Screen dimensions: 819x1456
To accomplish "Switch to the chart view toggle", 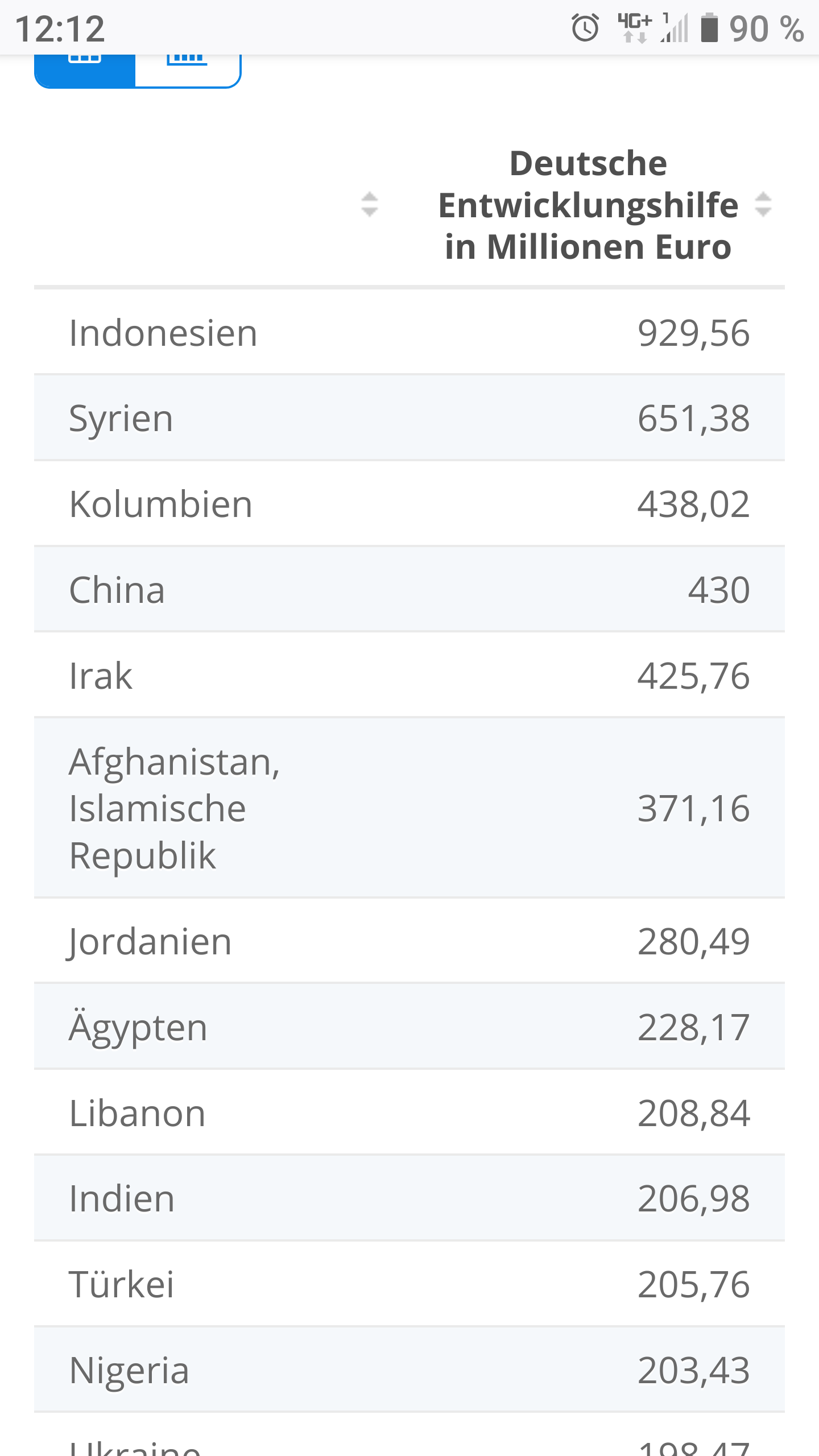I will [x=188, y=71].
